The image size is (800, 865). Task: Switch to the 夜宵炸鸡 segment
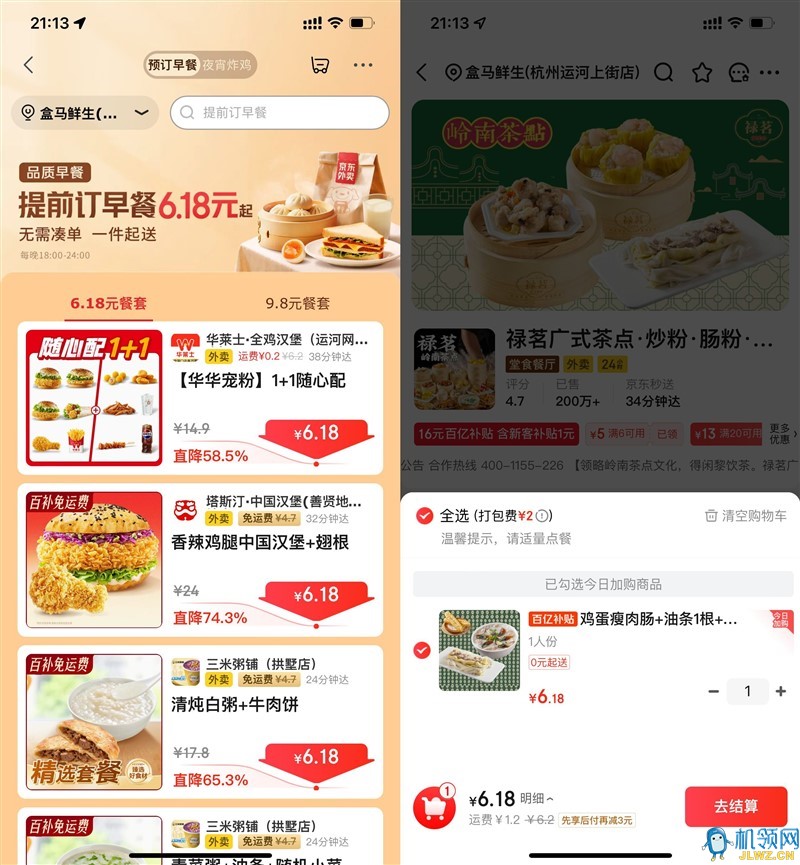(228, 65)
